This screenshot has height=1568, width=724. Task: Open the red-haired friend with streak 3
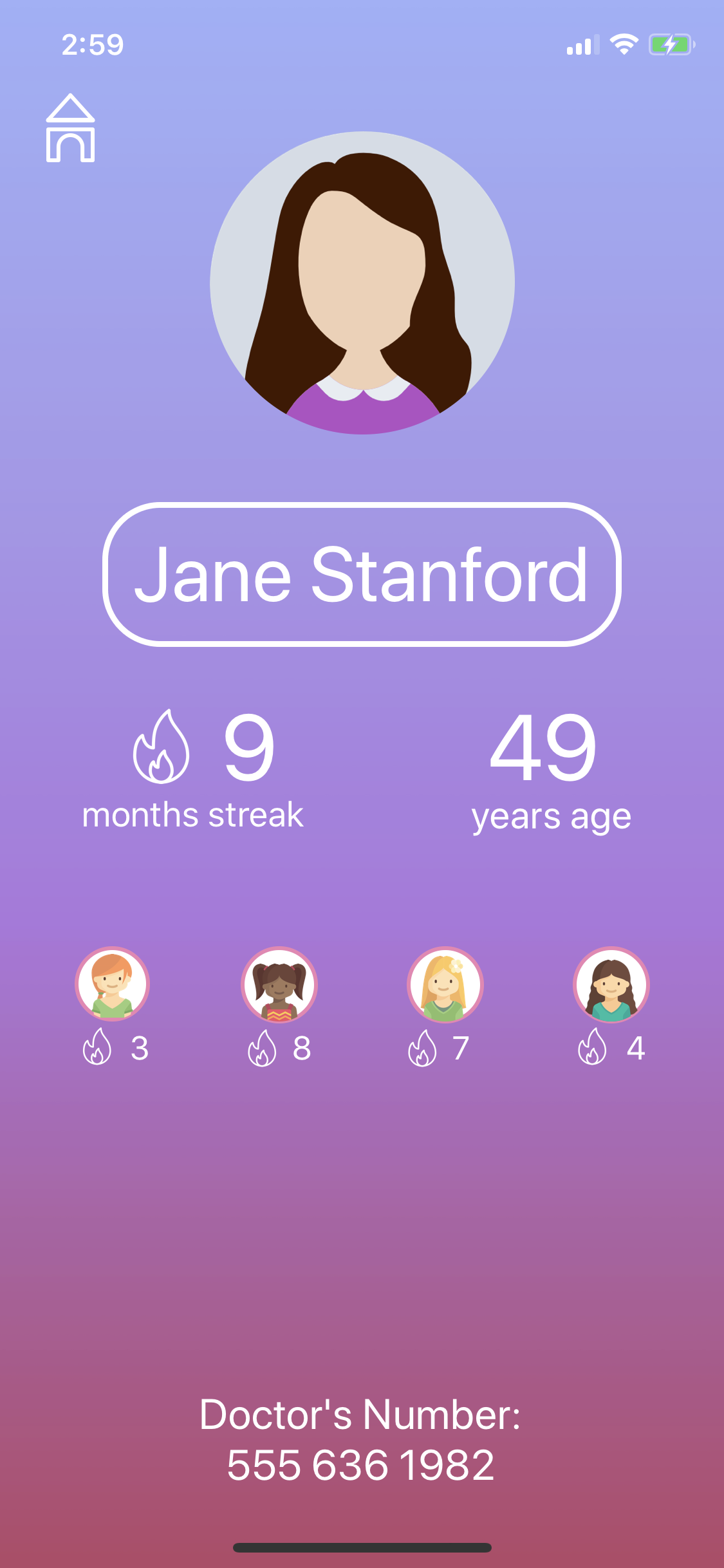113,984
